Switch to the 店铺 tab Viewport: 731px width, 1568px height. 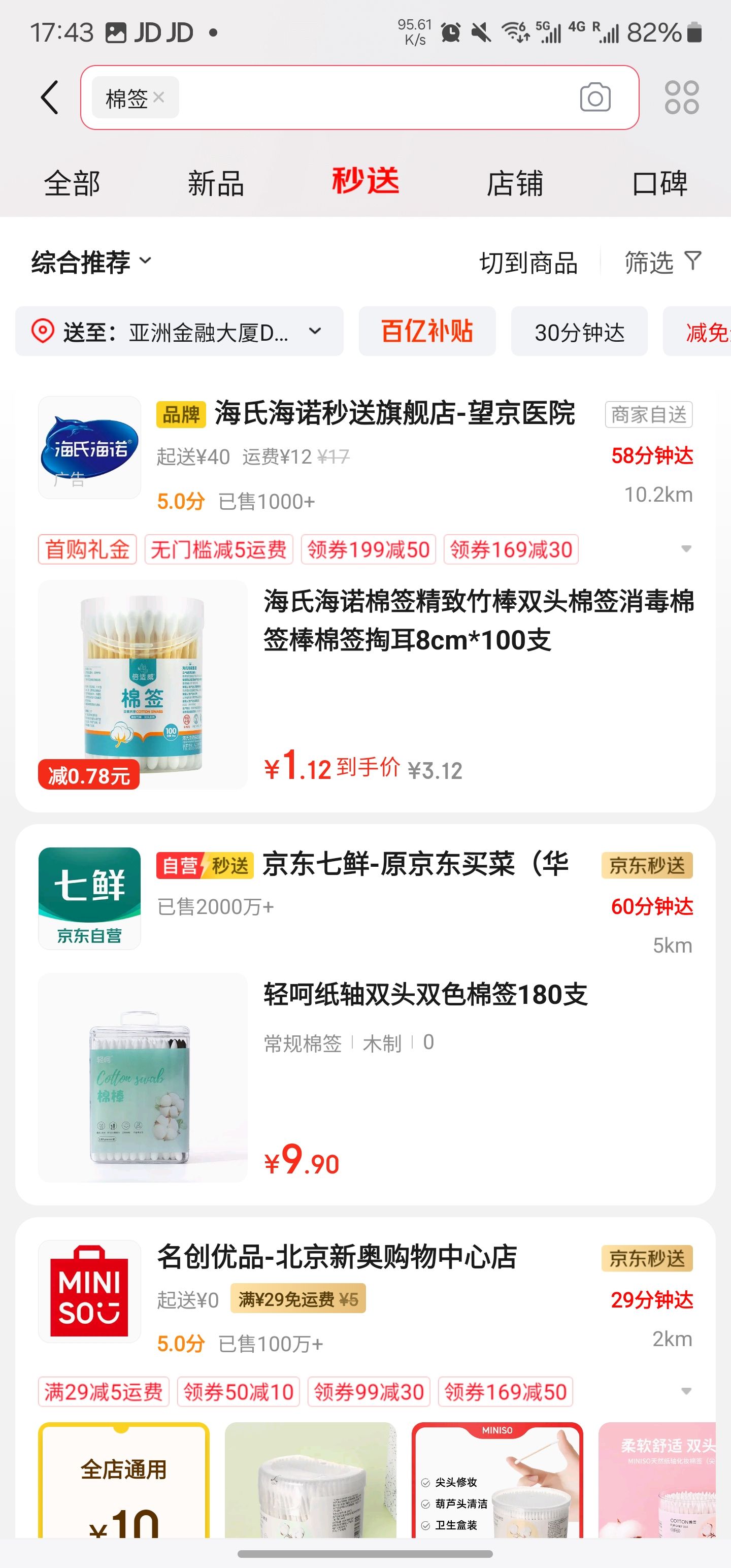[514, 183]
